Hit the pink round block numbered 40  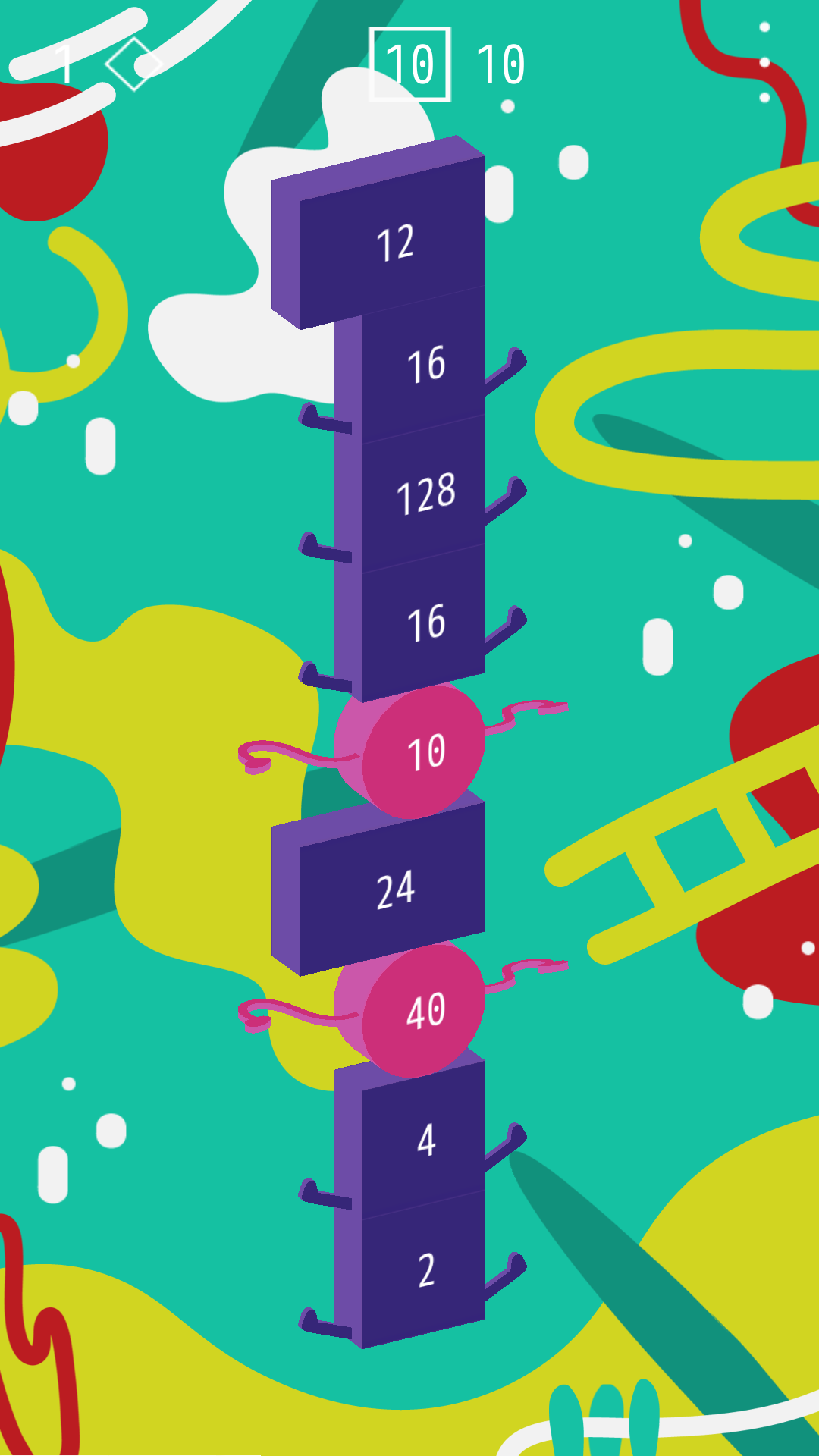[424, 1010]
